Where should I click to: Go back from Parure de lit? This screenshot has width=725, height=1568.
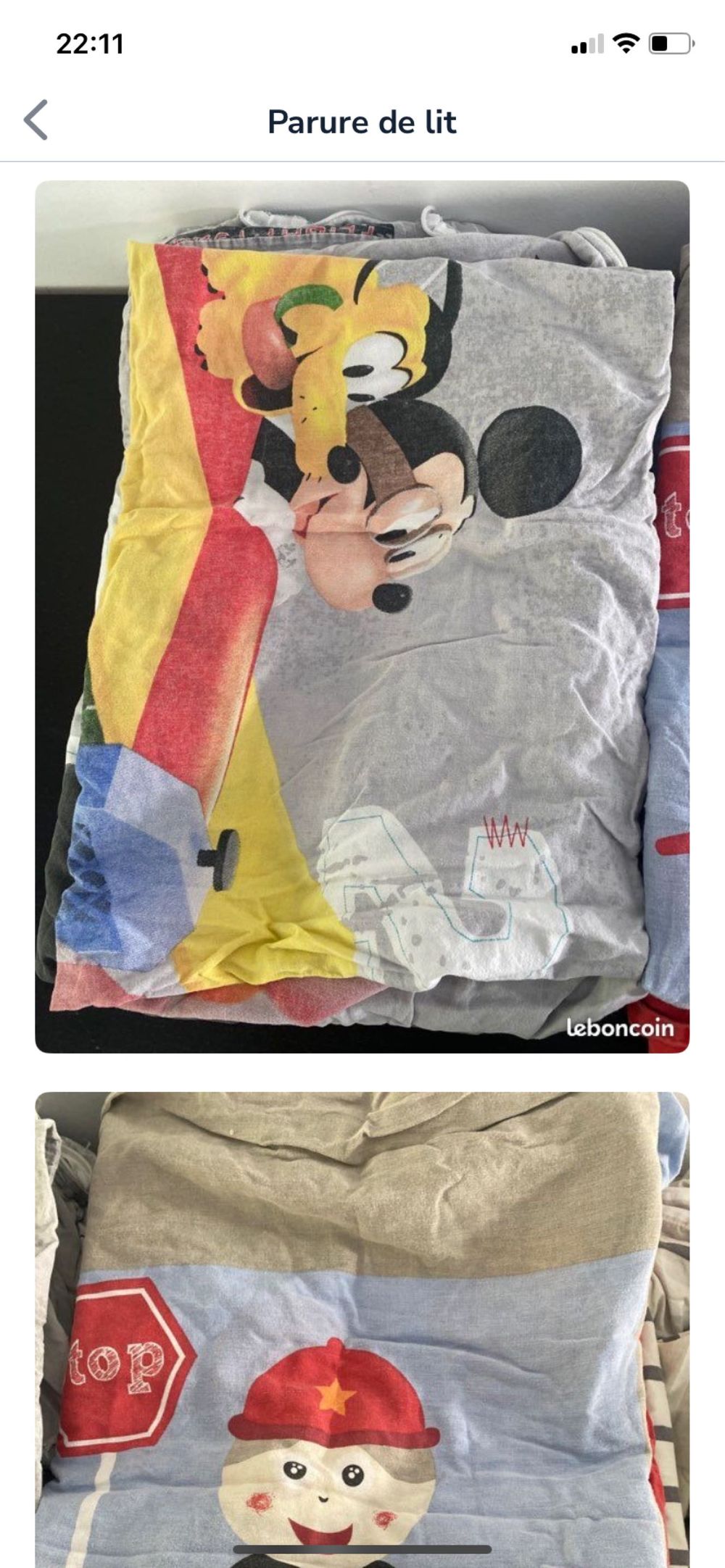[x=36, y=120]
